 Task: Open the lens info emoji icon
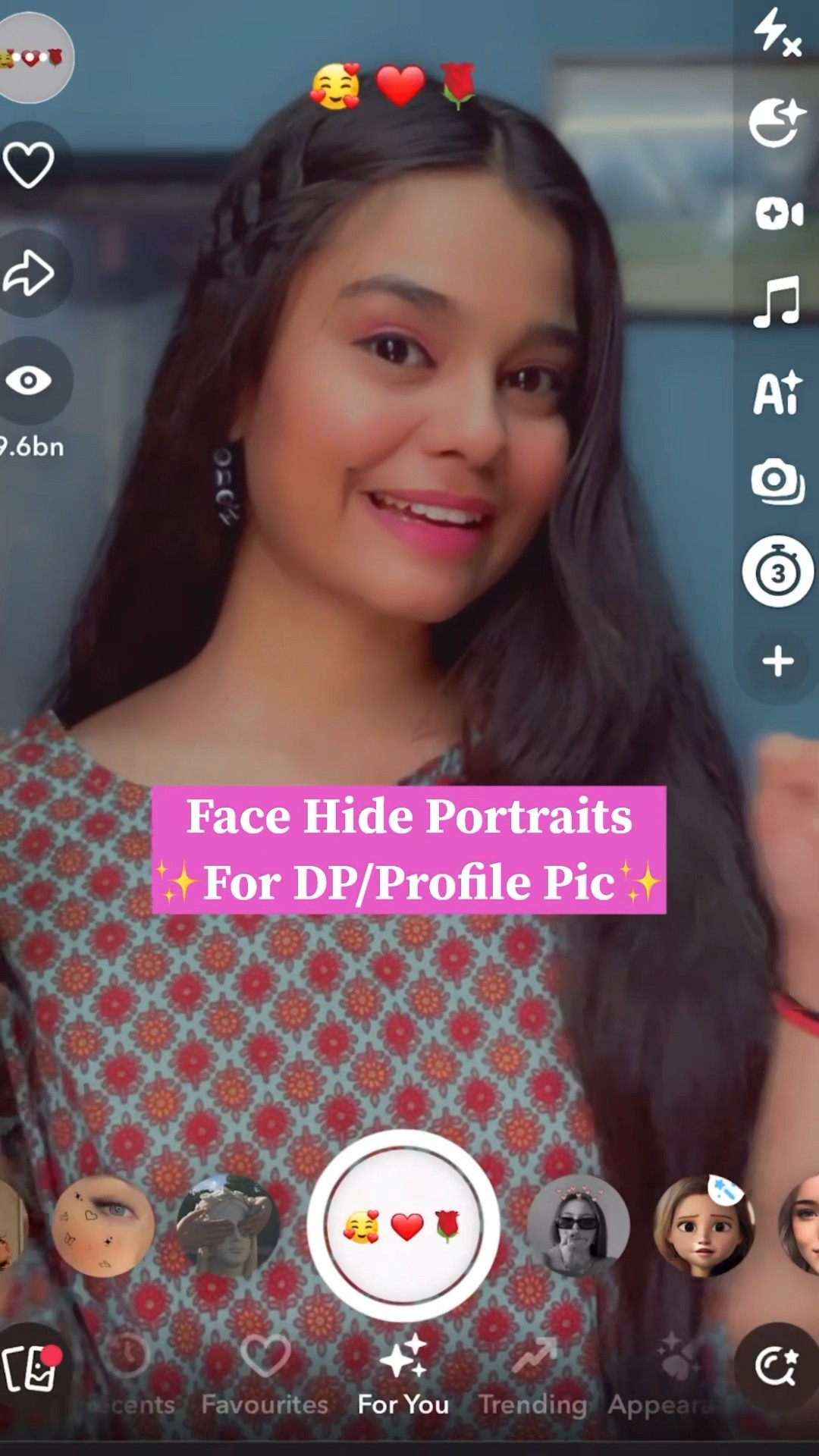[x=32, y=58]
